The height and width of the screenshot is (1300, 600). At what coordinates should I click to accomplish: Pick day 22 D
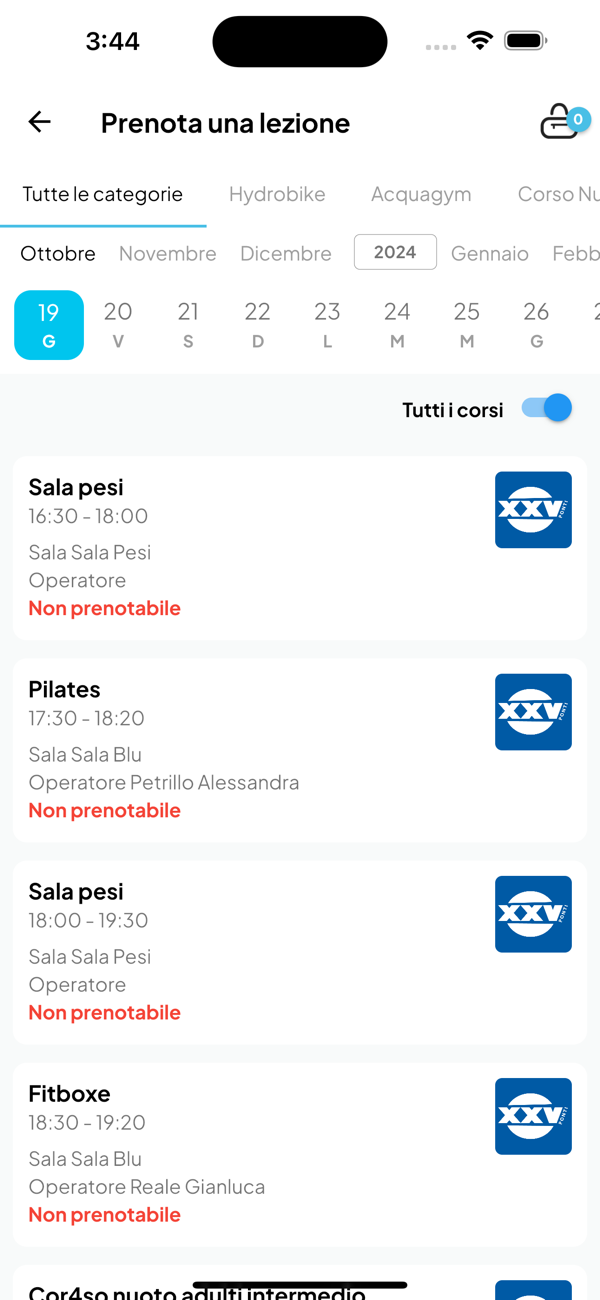[258, 325]
